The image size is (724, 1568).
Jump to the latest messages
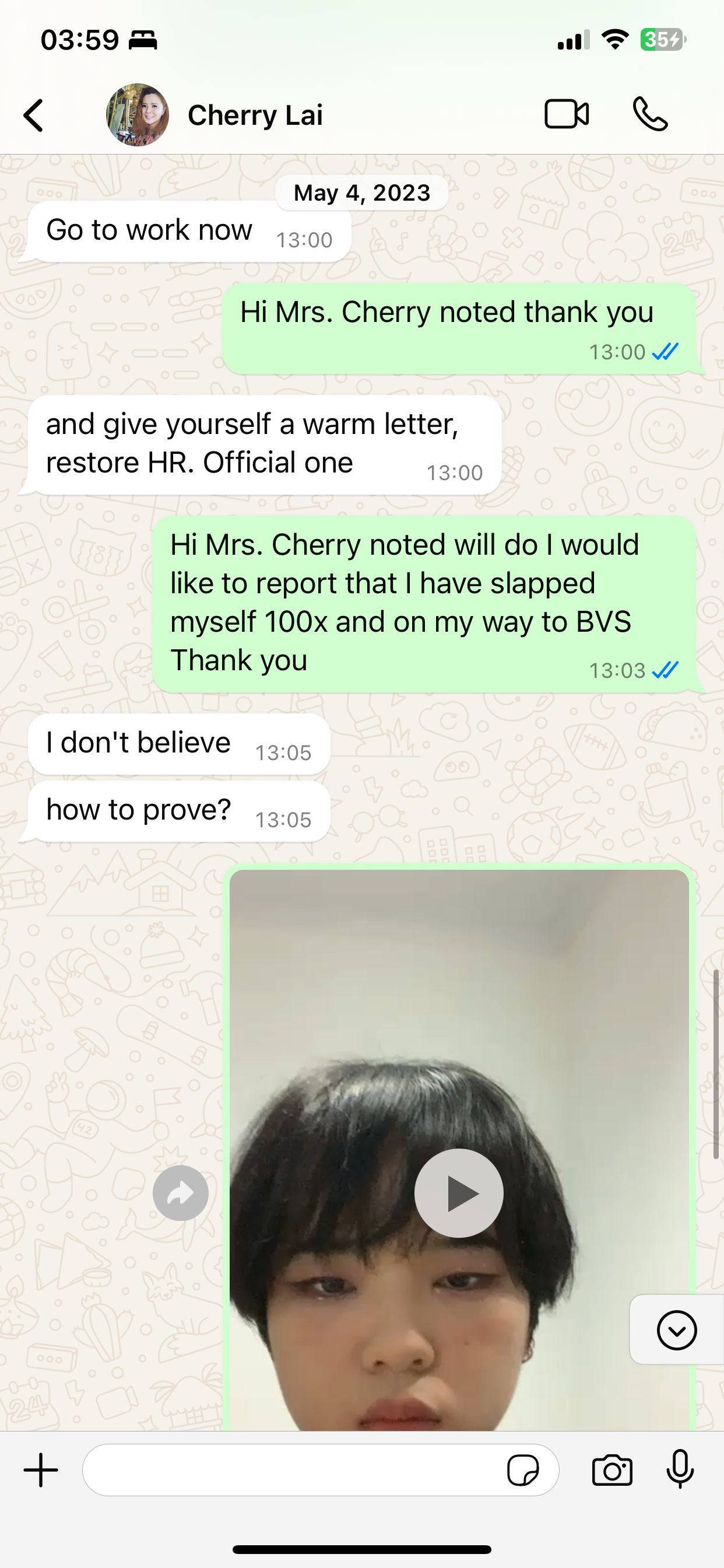(x=677, y=1330)
